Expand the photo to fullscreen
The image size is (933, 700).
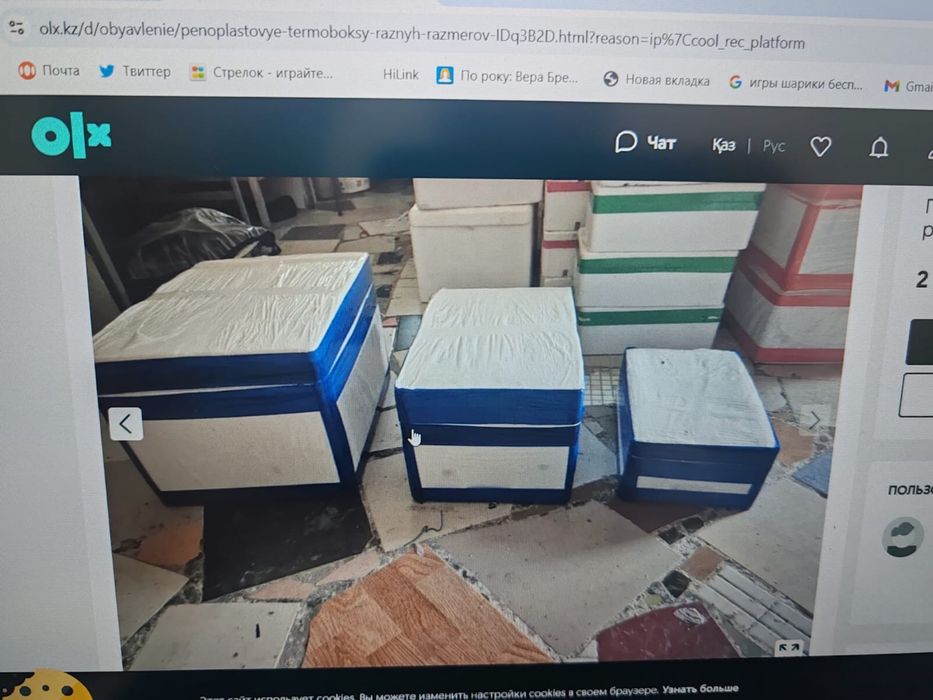(x=789, y=648)
